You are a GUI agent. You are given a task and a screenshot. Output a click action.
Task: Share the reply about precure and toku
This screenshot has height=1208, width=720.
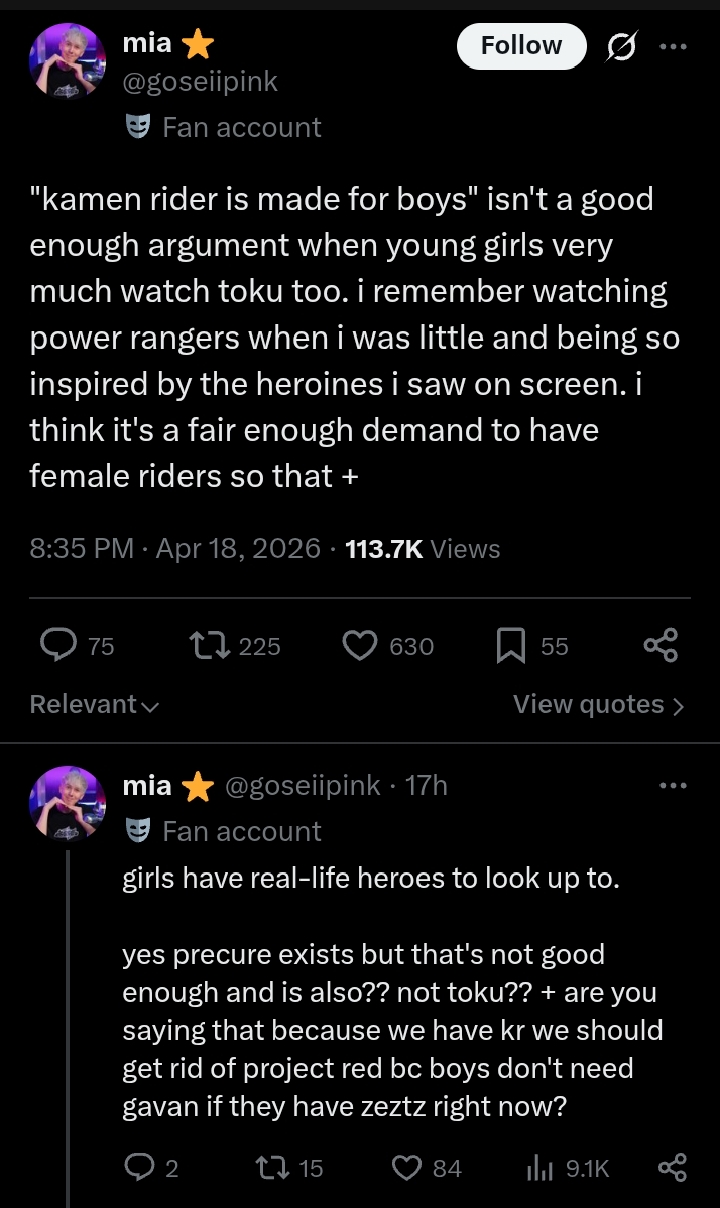pyautogui.click(x=673, y=1167)
